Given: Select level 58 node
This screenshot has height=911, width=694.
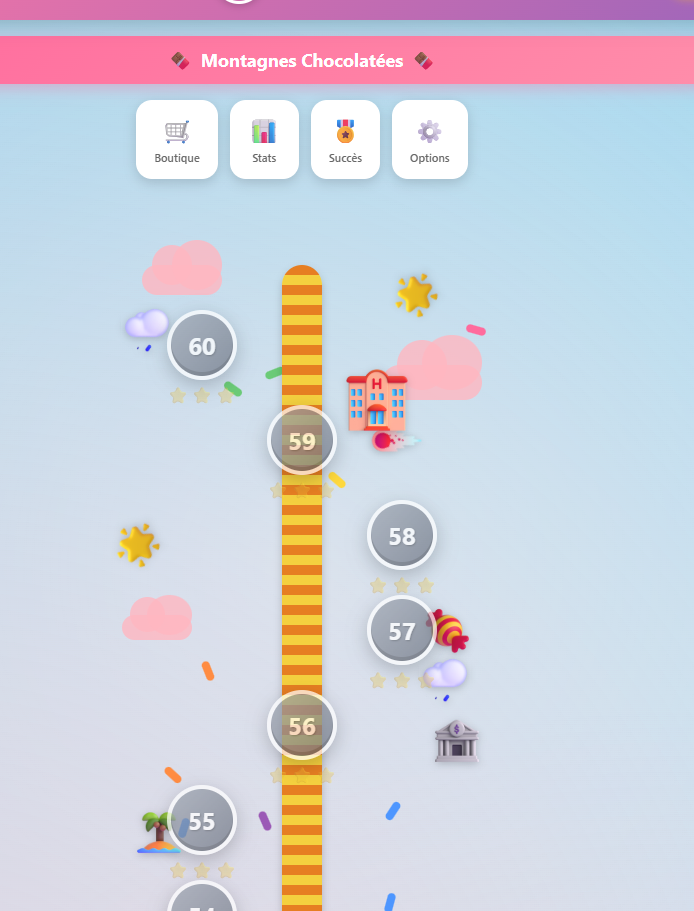Looking at the screenshot, I should point(402,536).
